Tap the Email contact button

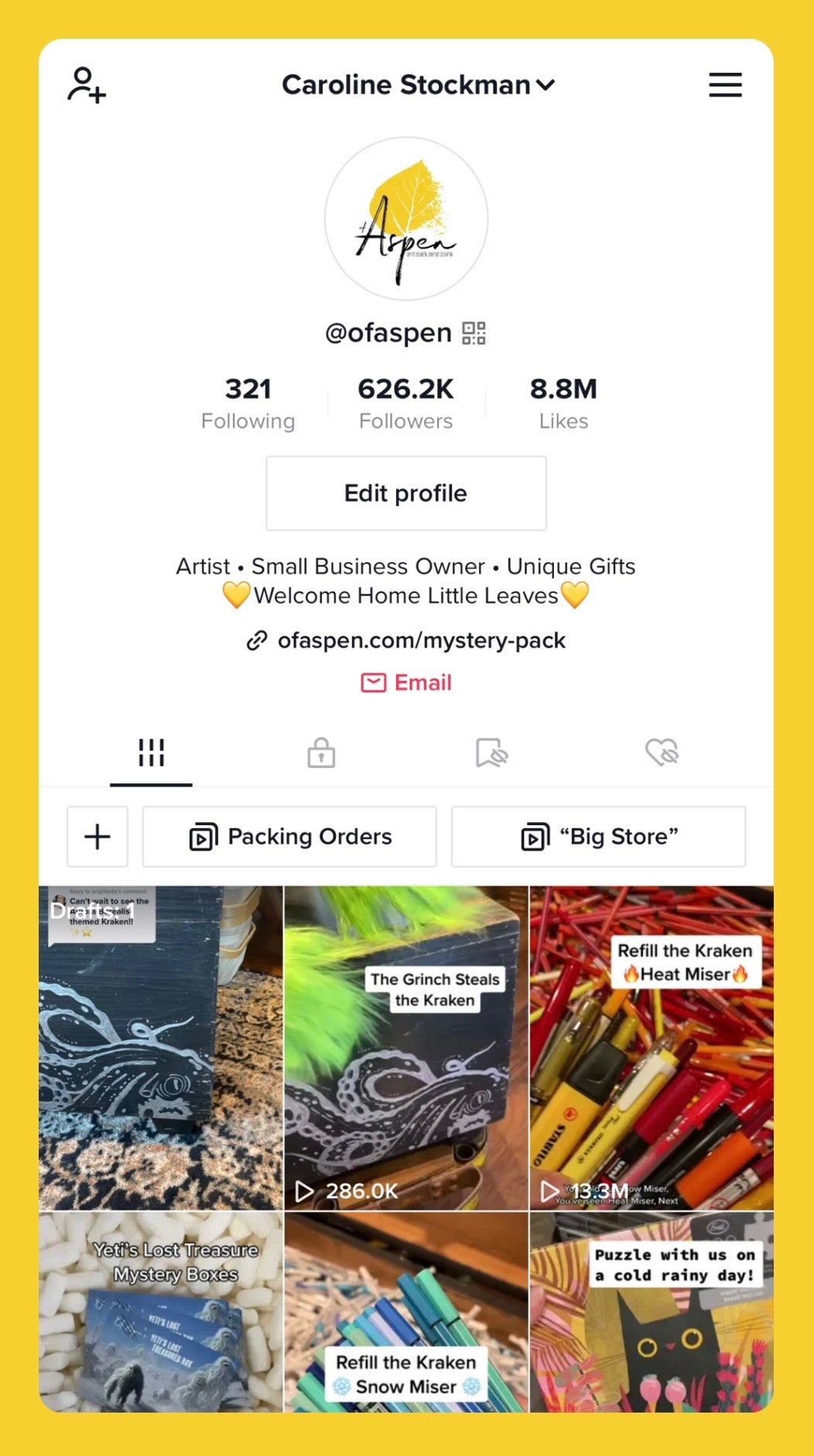coord(407,683)
